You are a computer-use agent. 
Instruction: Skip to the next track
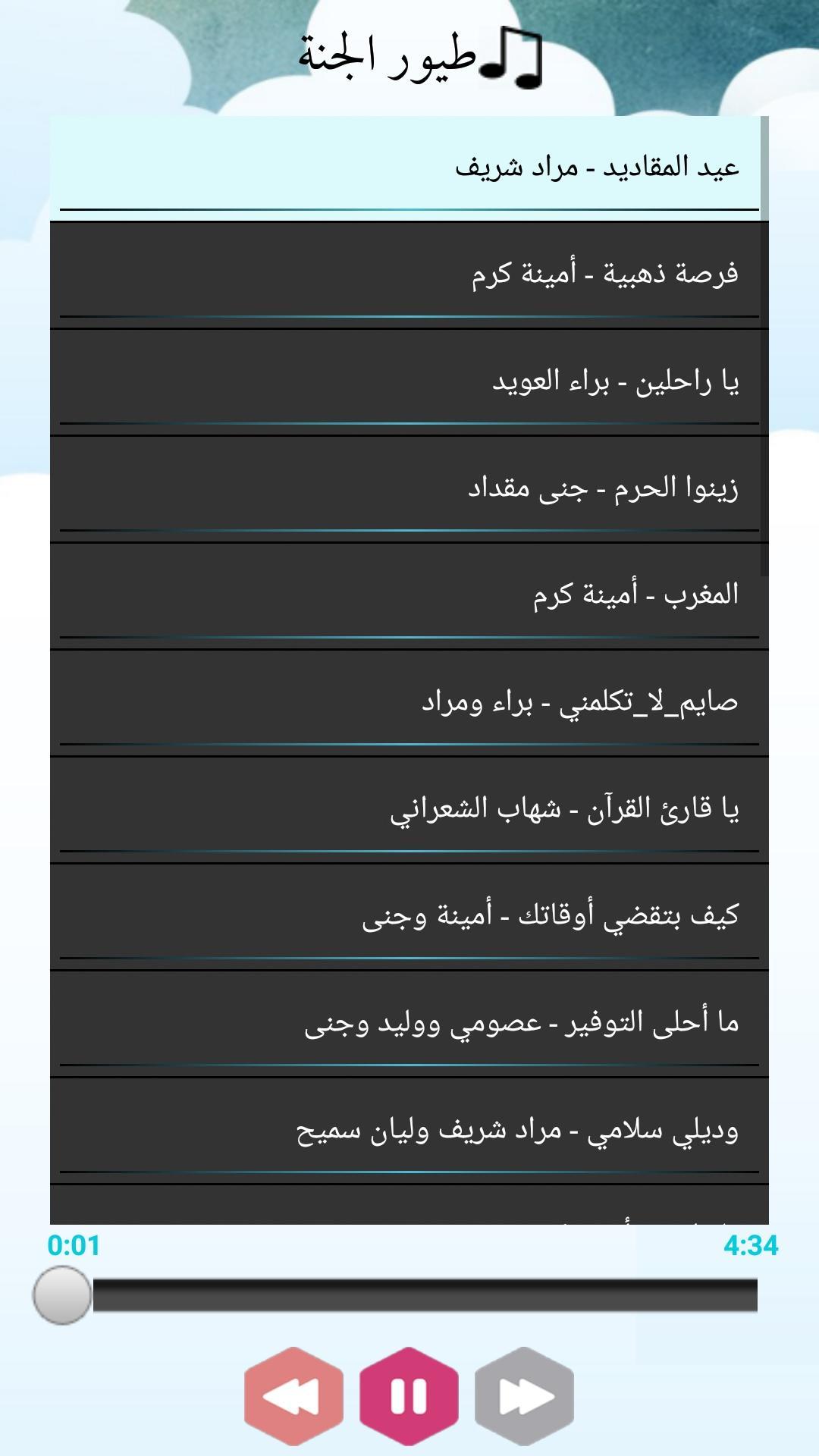524,1395
